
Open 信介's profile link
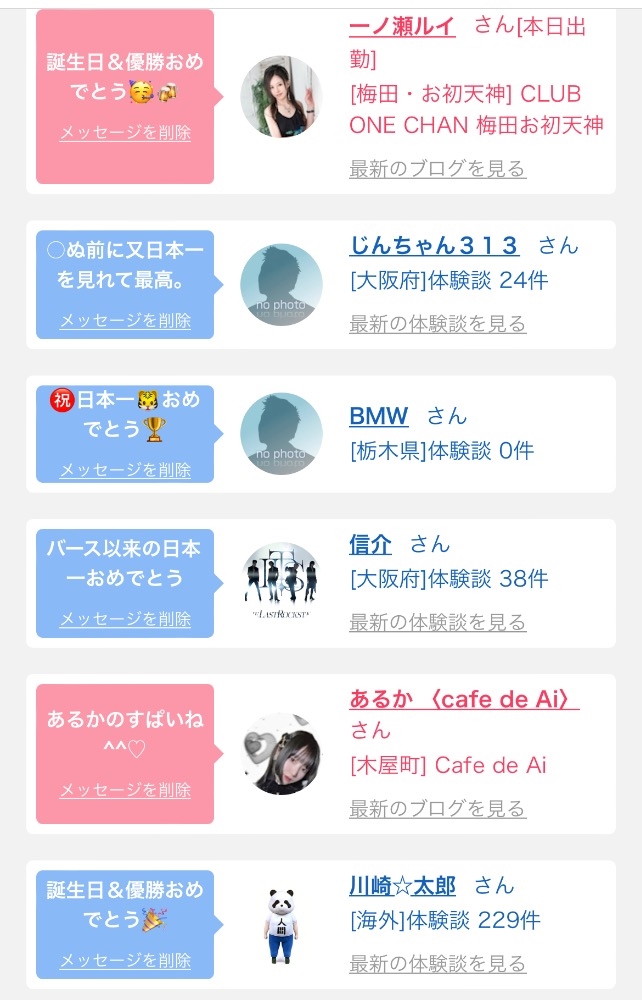point(370,545)
